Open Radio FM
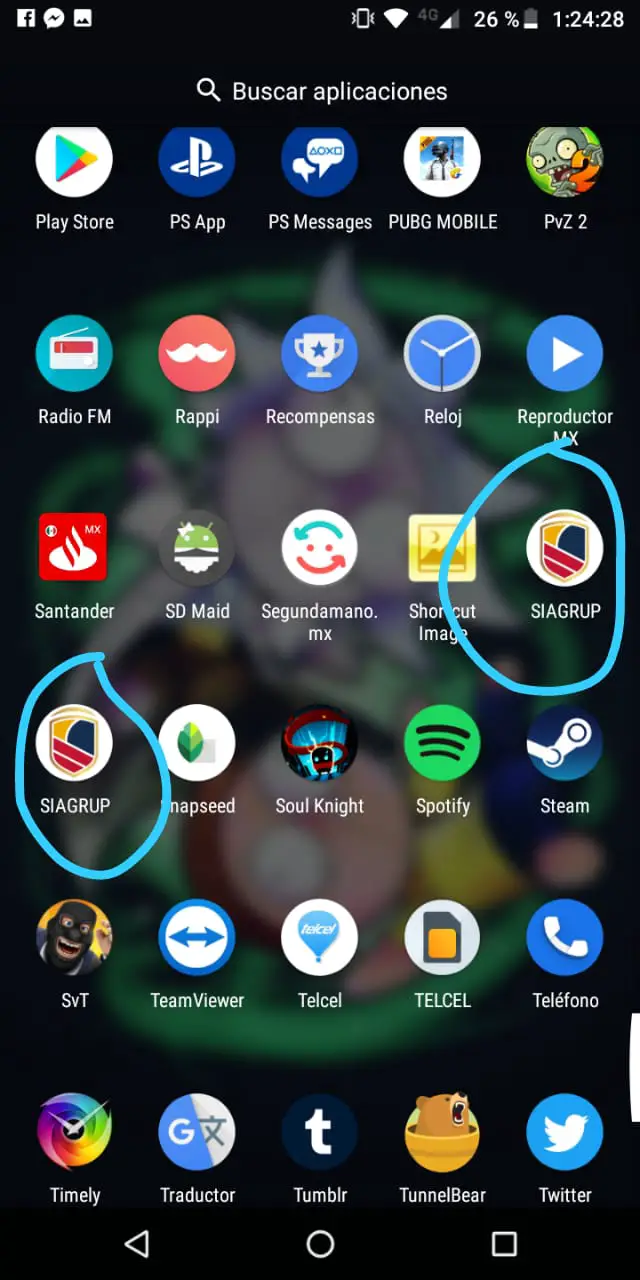The image size is (640, 1280). pos(74,354)
